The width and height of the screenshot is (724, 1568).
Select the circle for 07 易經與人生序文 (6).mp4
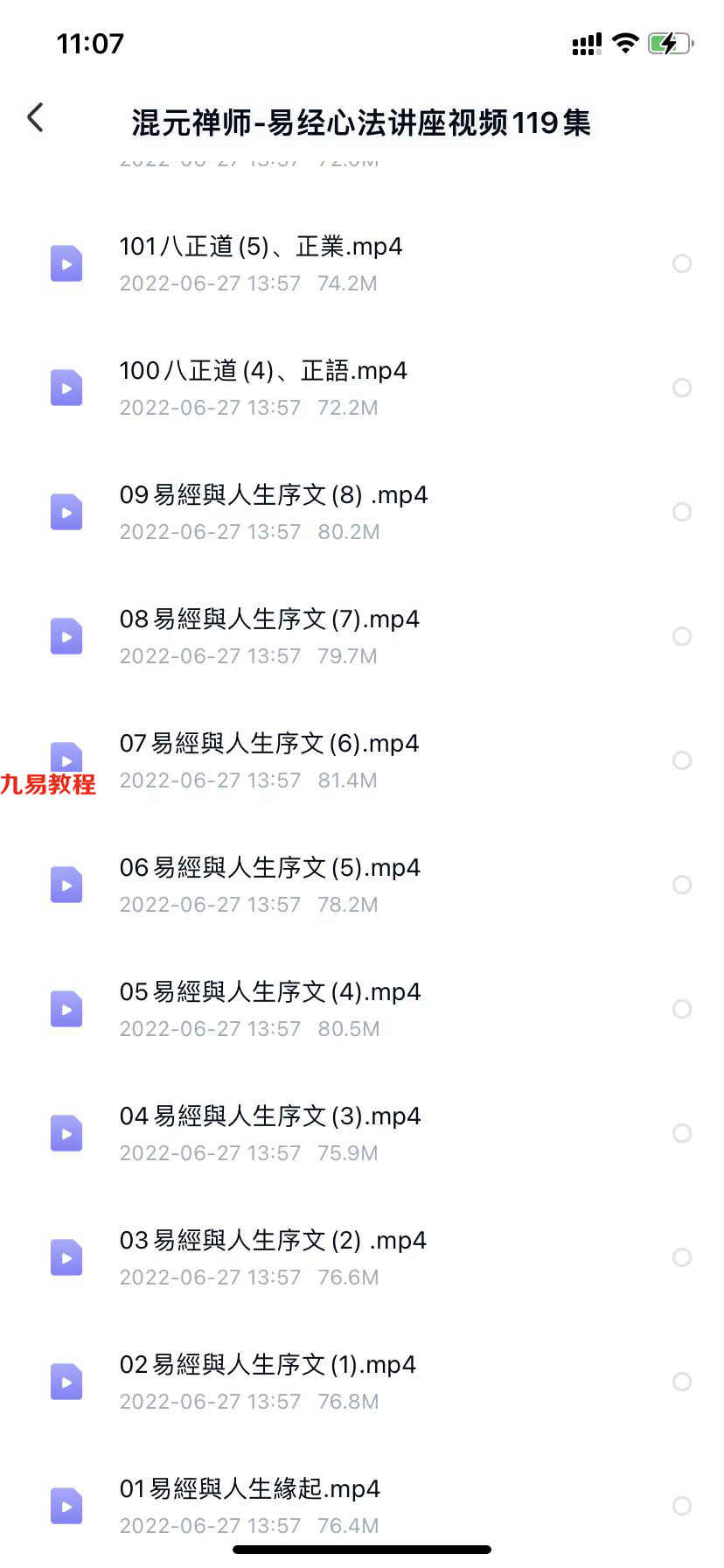coord(682,760)
